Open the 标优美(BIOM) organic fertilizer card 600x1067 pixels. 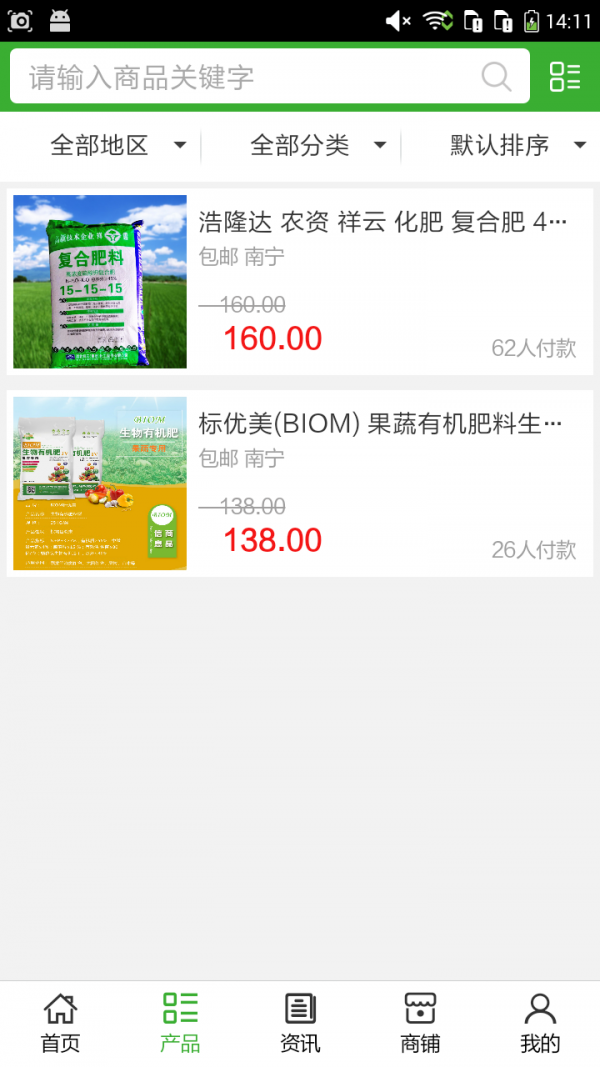tap(300, 483)
